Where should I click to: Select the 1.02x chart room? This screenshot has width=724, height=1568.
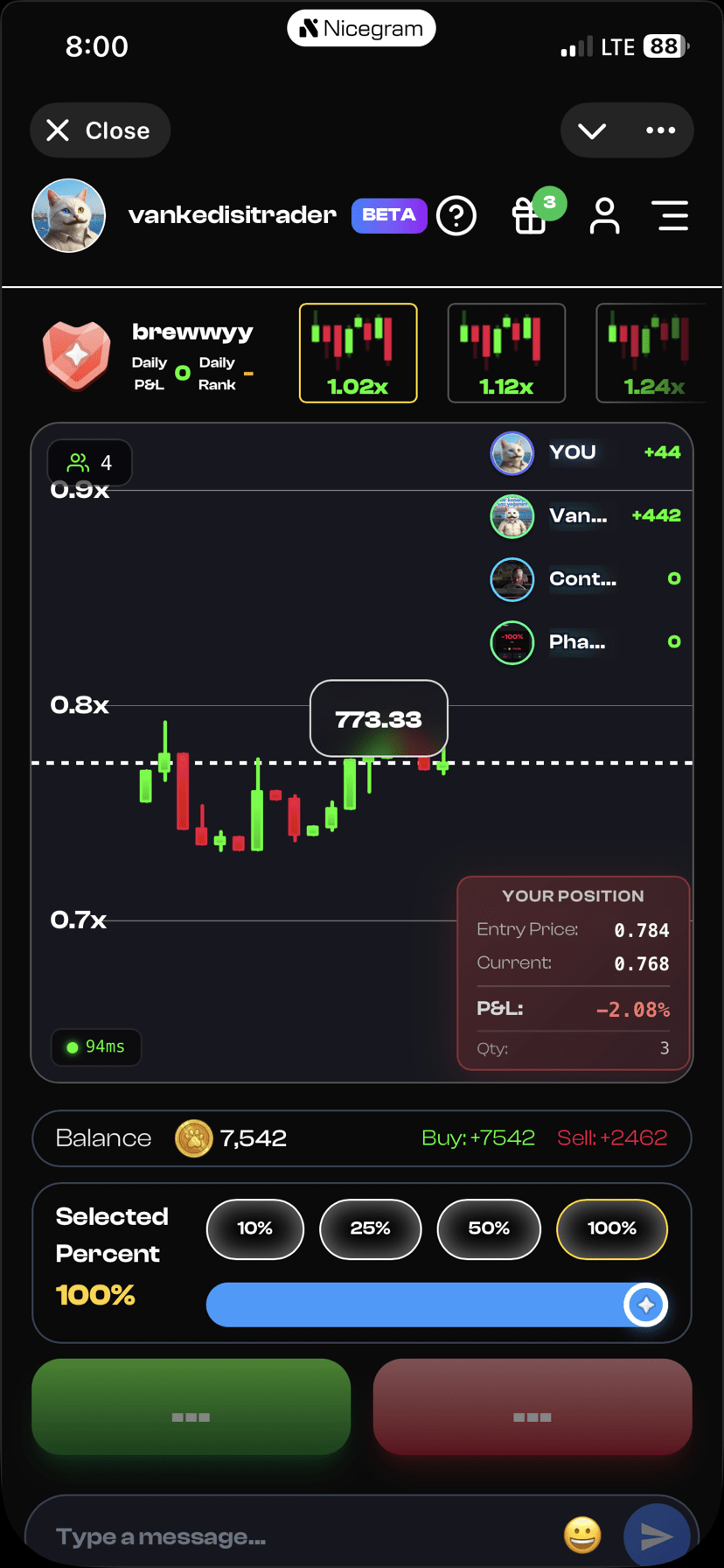(358, 353)
